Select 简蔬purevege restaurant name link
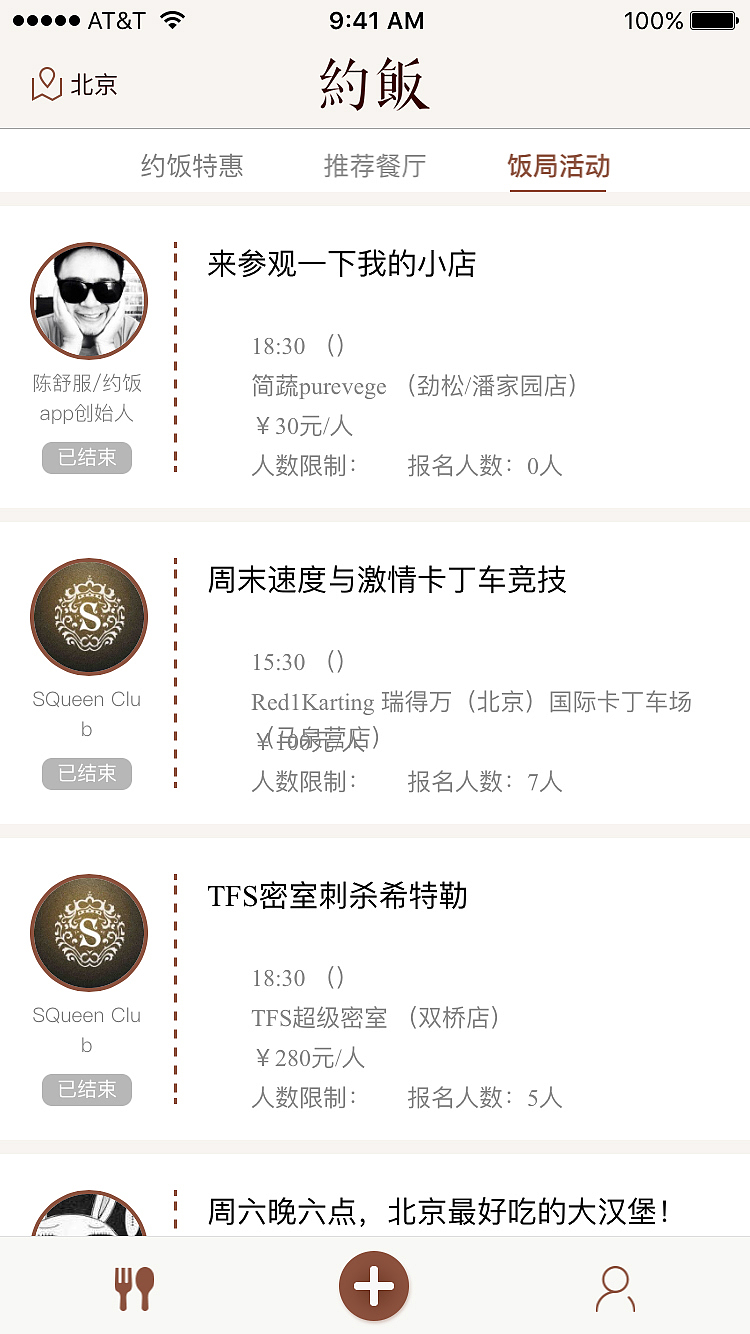Viewport: 750px width, 1334px height. (320, 387)
